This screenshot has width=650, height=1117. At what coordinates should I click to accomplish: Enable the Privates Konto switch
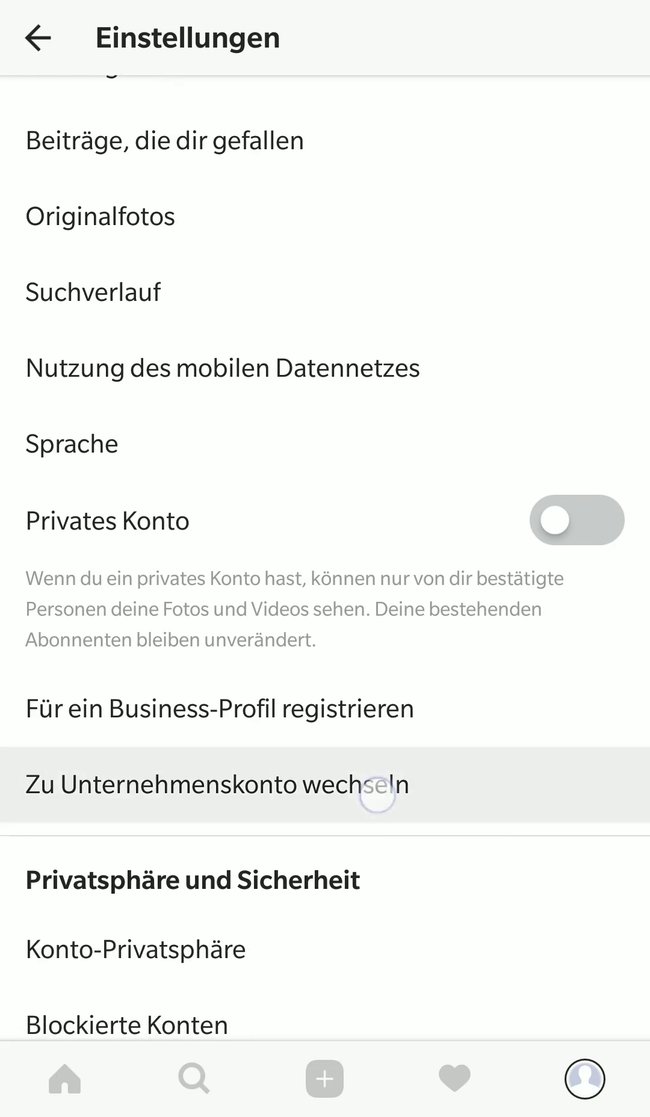coord(577,520)
